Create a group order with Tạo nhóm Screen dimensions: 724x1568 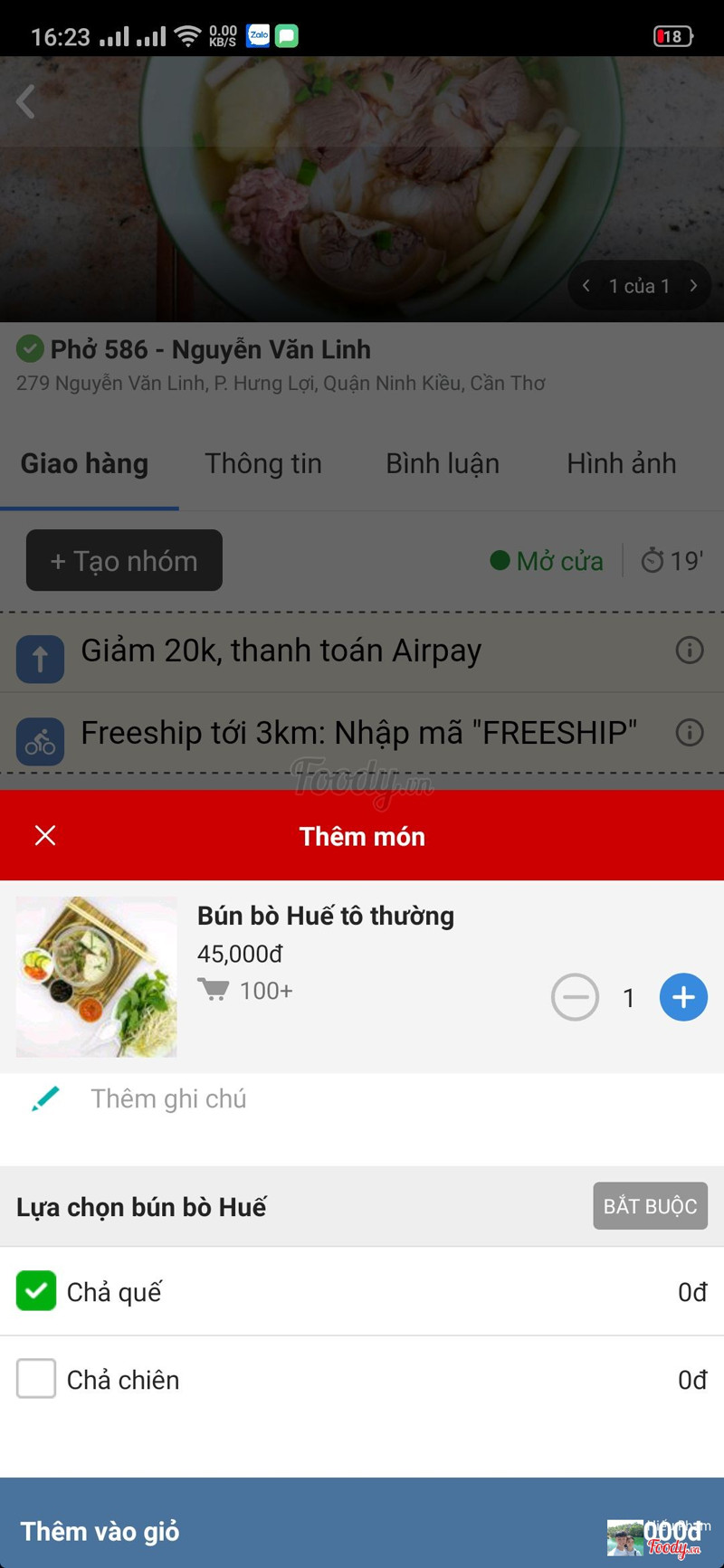(124, 560)
